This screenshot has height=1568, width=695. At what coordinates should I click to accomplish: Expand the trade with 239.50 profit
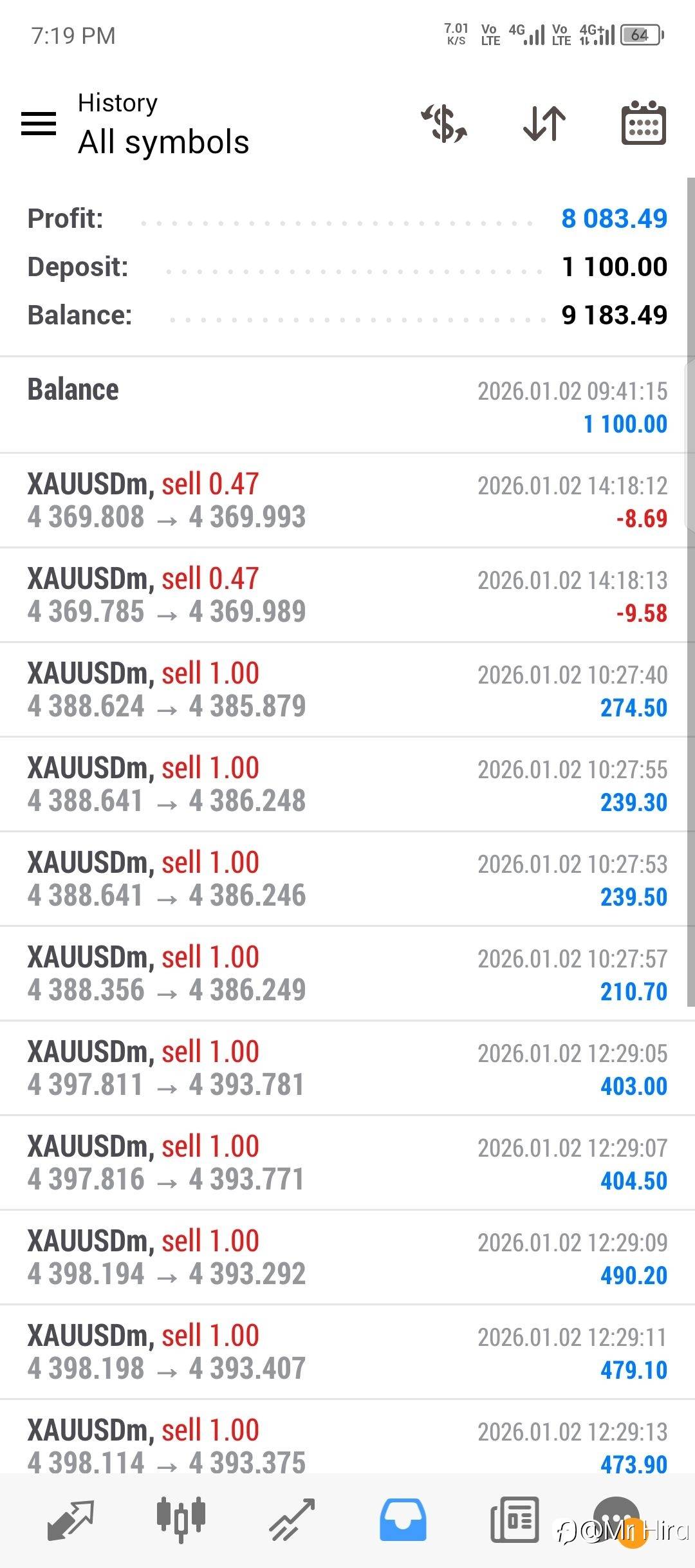click(347, 879)
